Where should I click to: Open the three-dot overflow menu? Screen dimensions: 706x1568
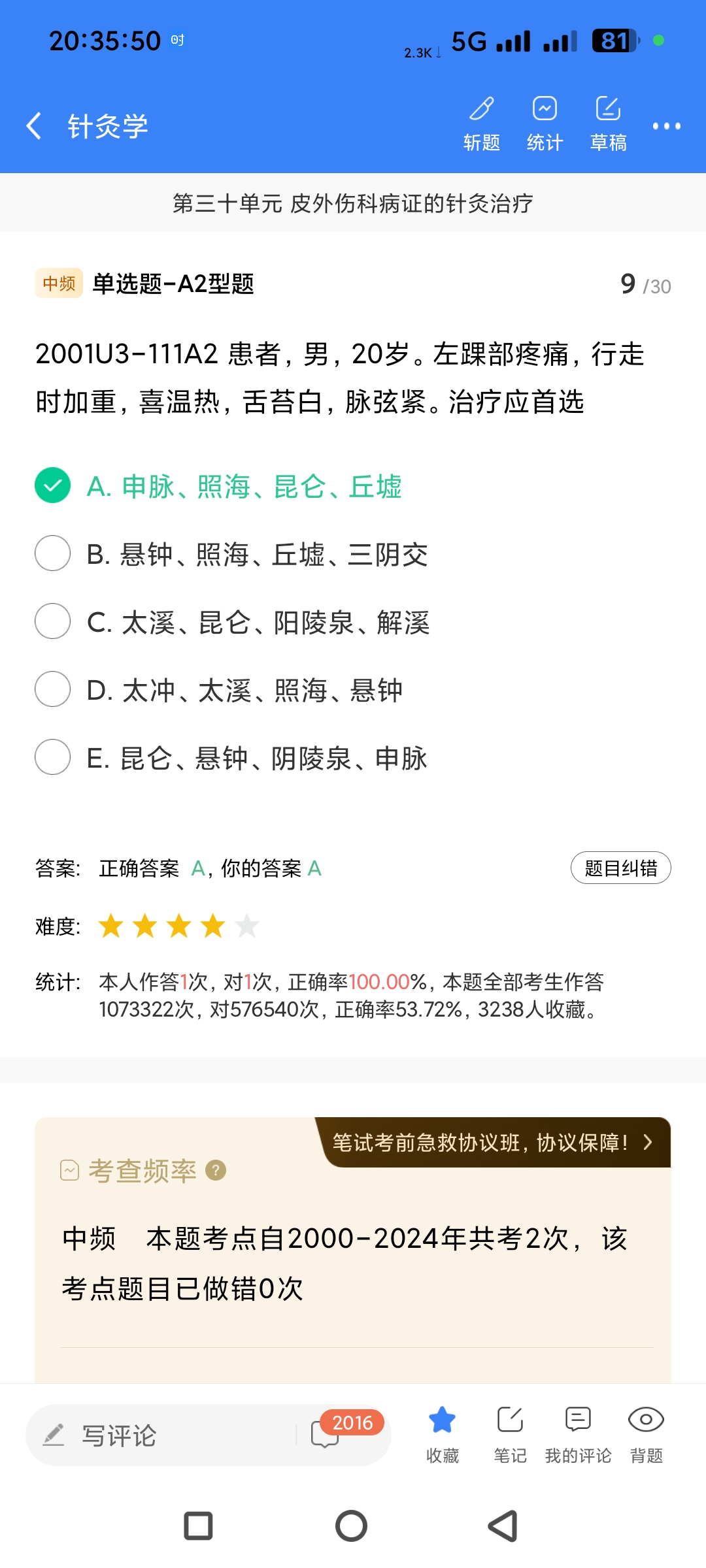click(x=666, y=125)
